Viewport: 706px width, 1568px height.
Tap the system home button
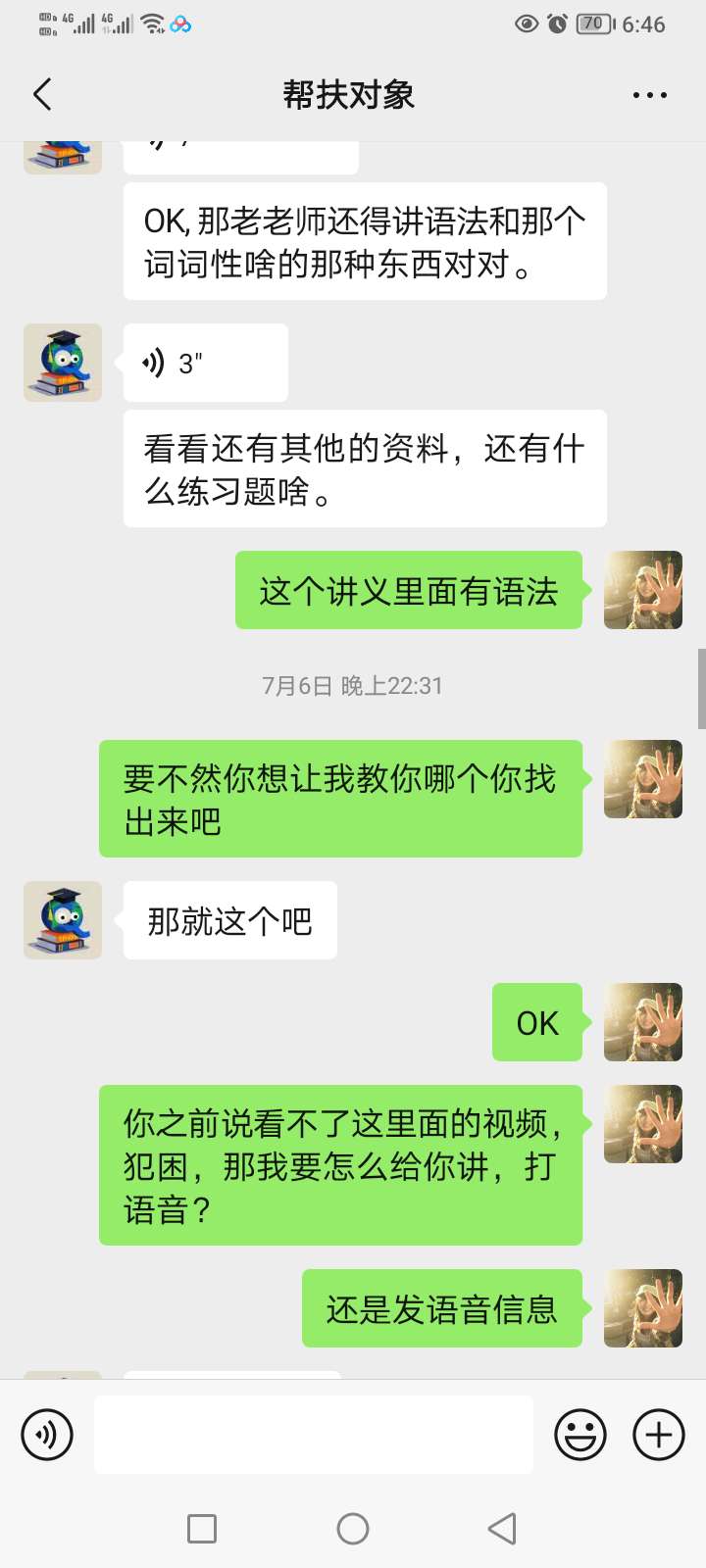point(353,1529)
